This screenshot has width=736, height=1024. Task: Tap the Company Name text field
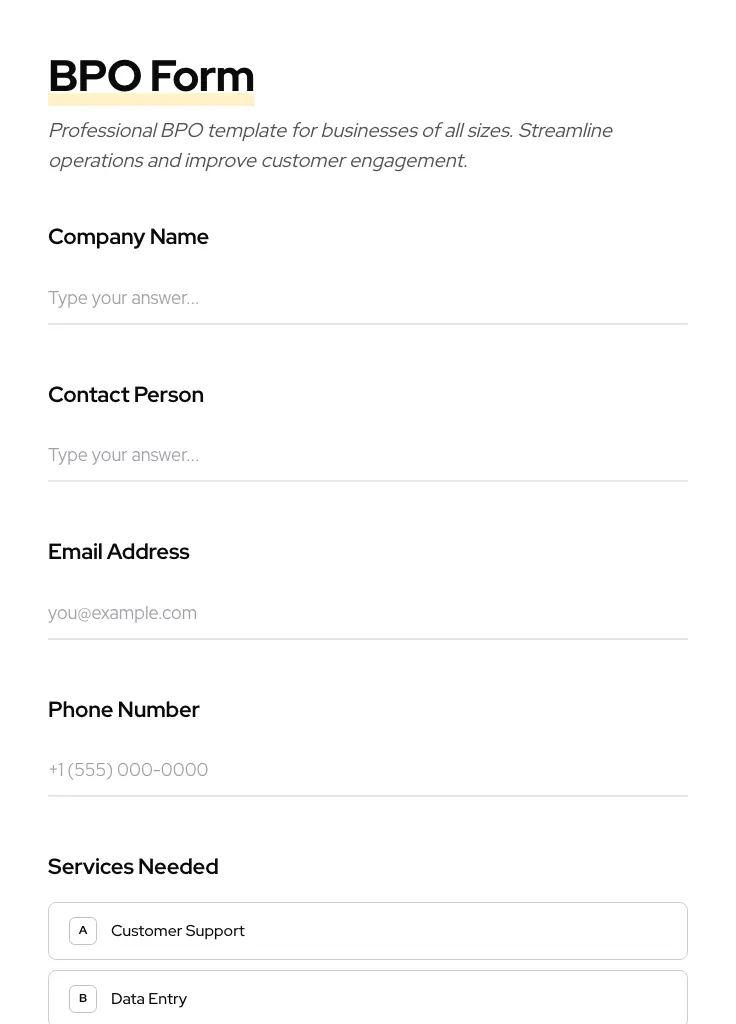[x=367, y=298]
